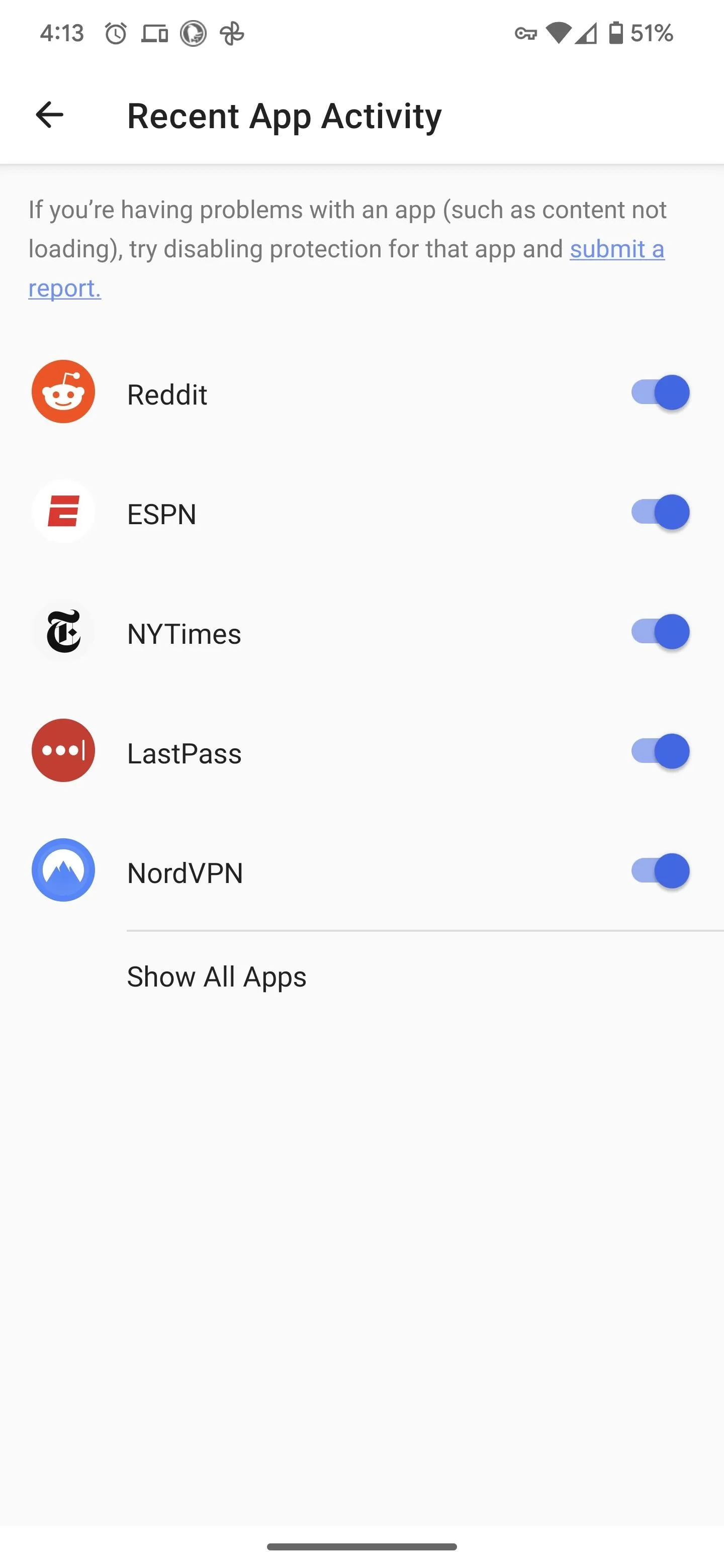The height and width of the screenshot is (1568, 724).
Task: Toggle protection for NYTimes
Action: point(660,632)
